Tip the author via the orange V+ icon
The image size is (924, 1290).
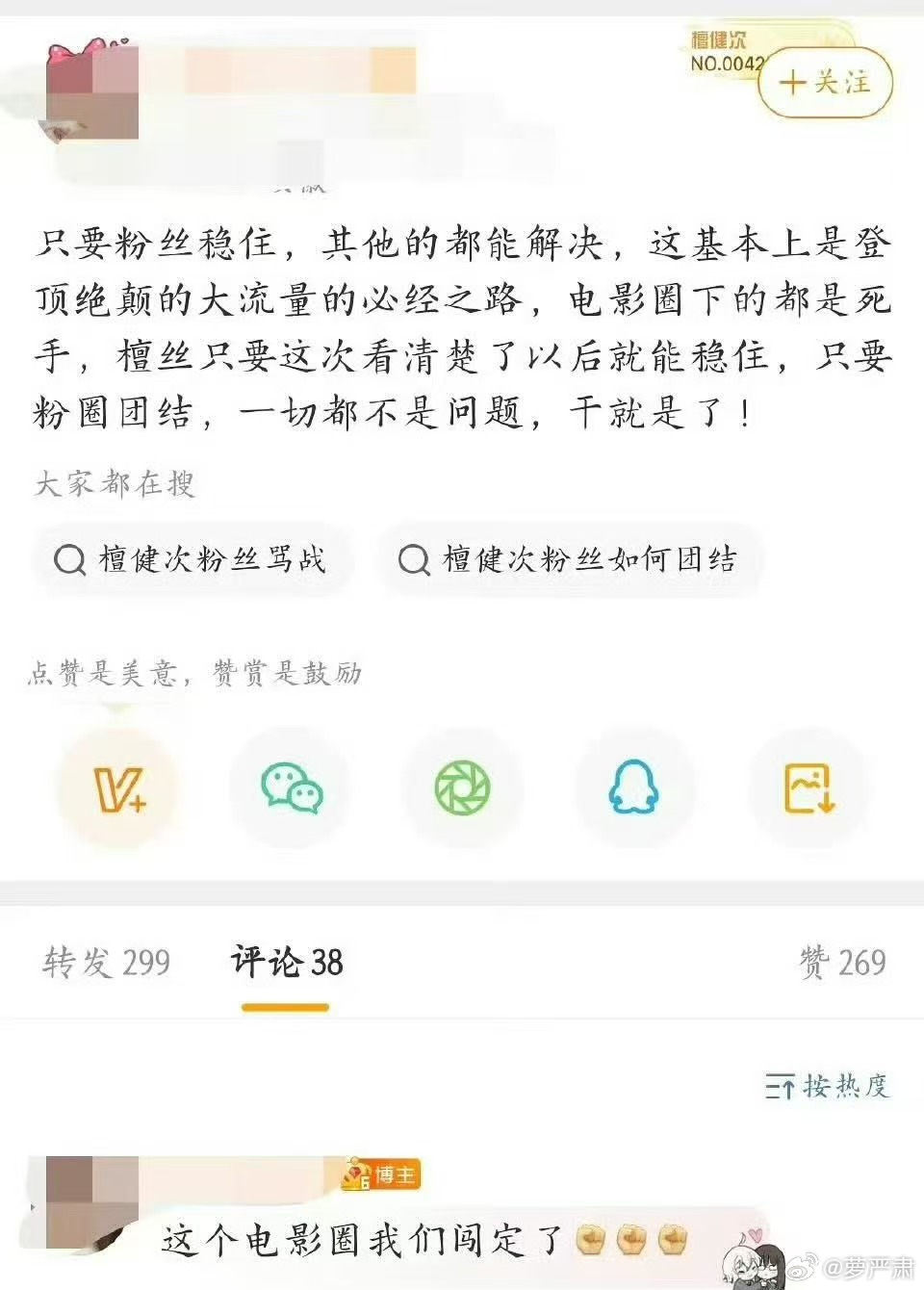[116, 787]
